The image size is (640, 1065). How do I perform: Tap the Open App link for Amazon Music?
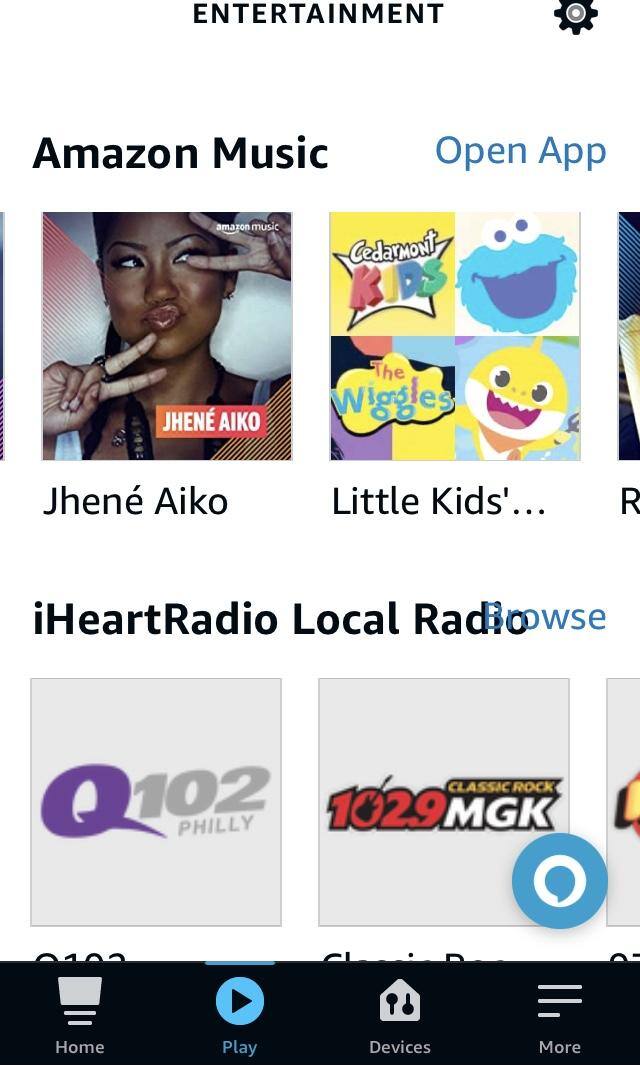(520, 151)
